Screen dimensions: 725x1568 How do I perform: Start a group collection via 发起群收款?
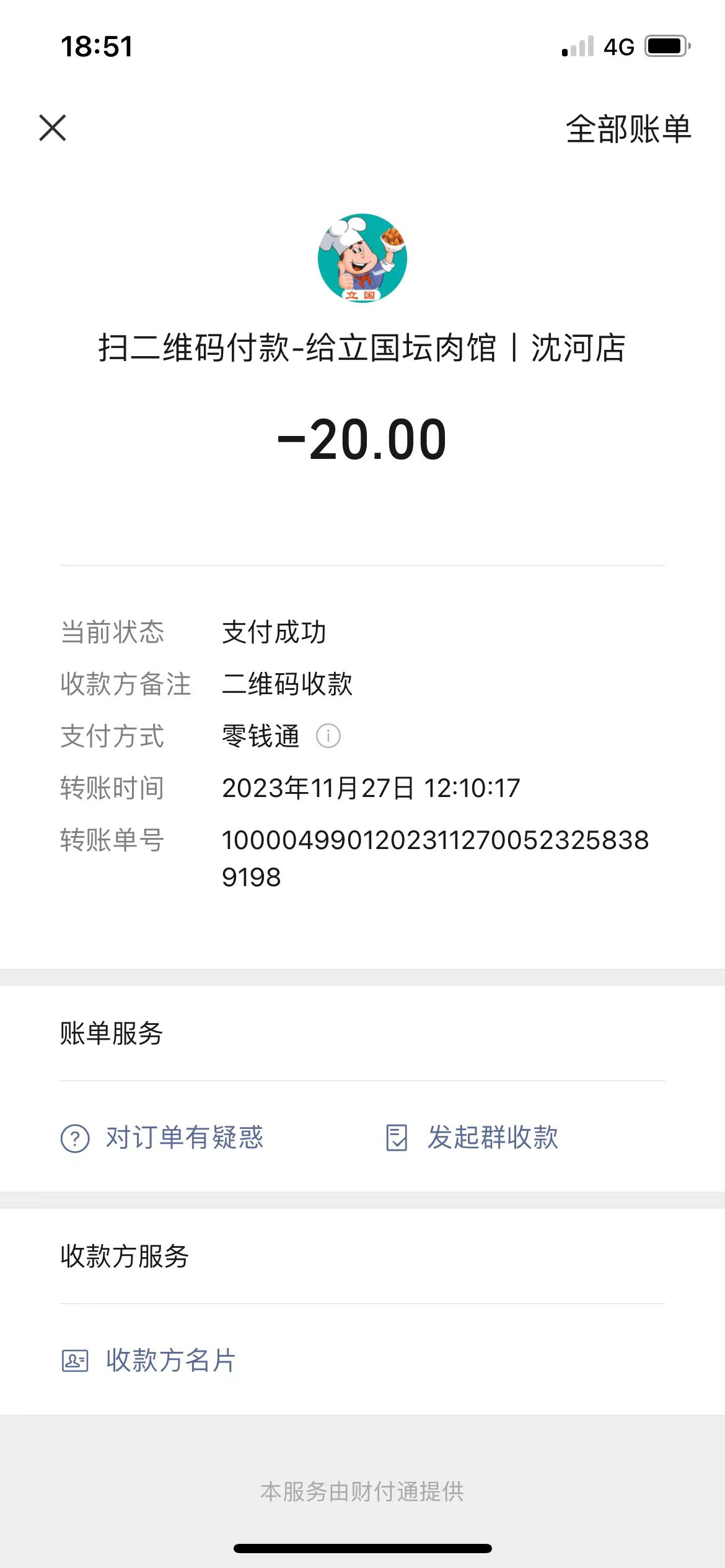click(x=472, y=1138)
